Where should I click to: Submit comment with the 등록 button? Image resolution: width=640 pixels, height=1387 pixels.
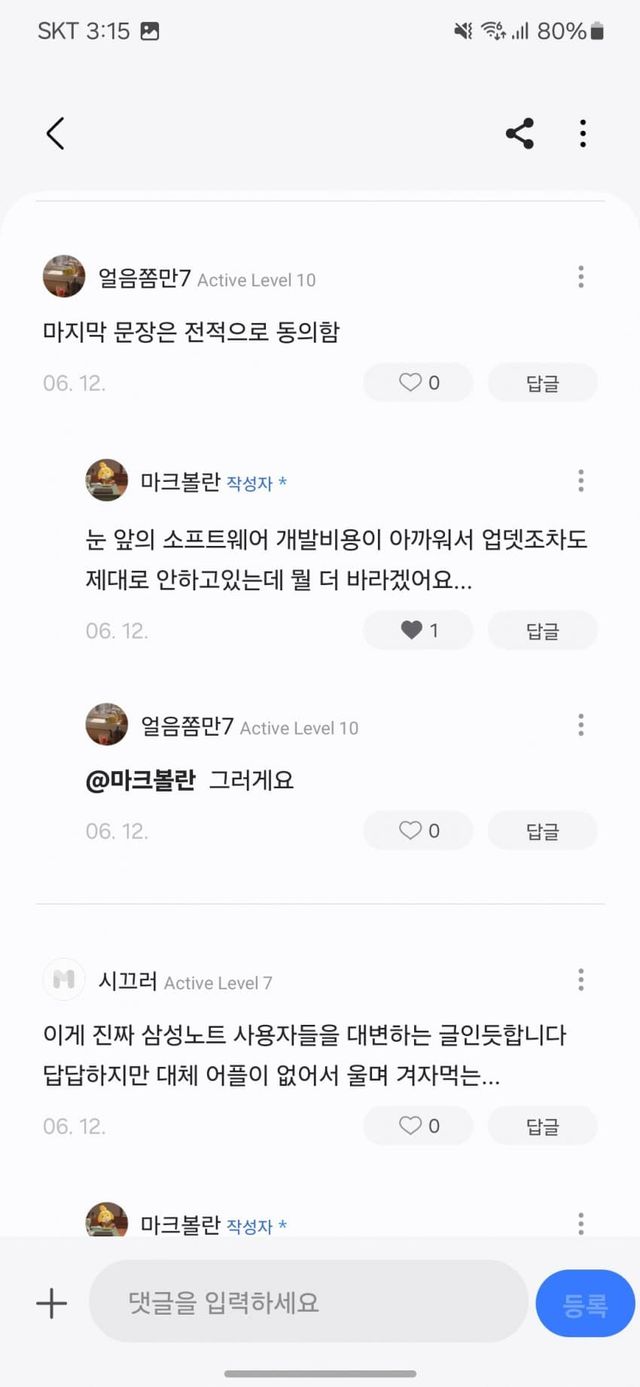point(585,1304)
